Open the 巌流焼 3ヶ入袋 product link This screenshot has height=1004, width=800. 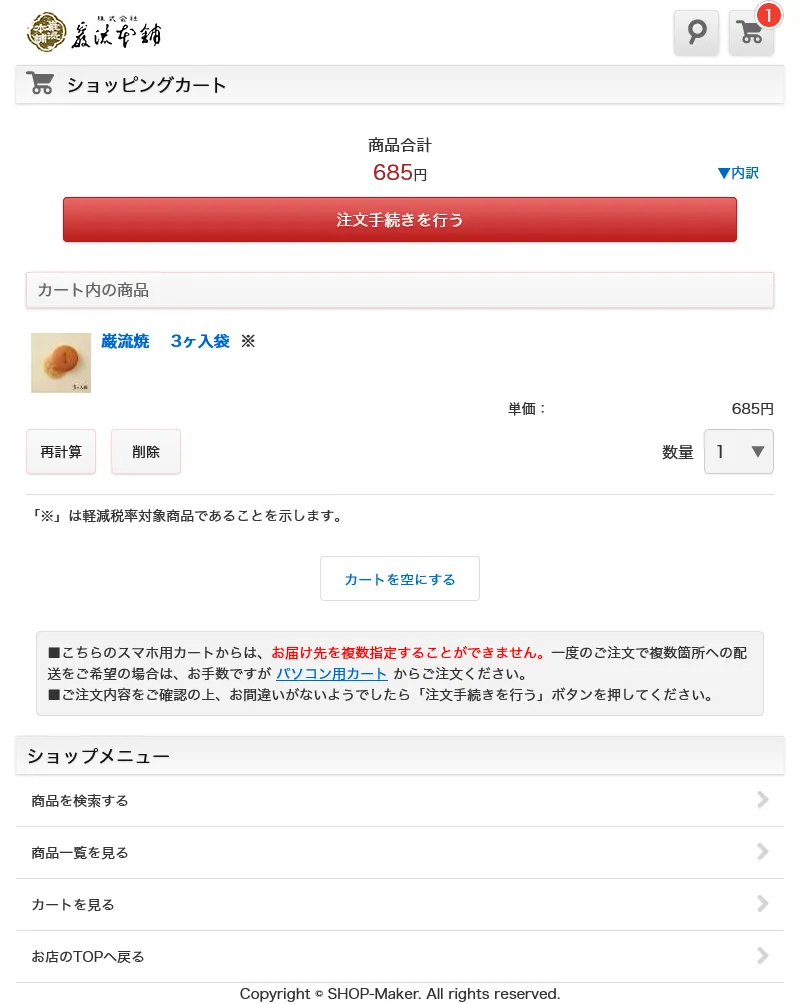click(166, 341)
